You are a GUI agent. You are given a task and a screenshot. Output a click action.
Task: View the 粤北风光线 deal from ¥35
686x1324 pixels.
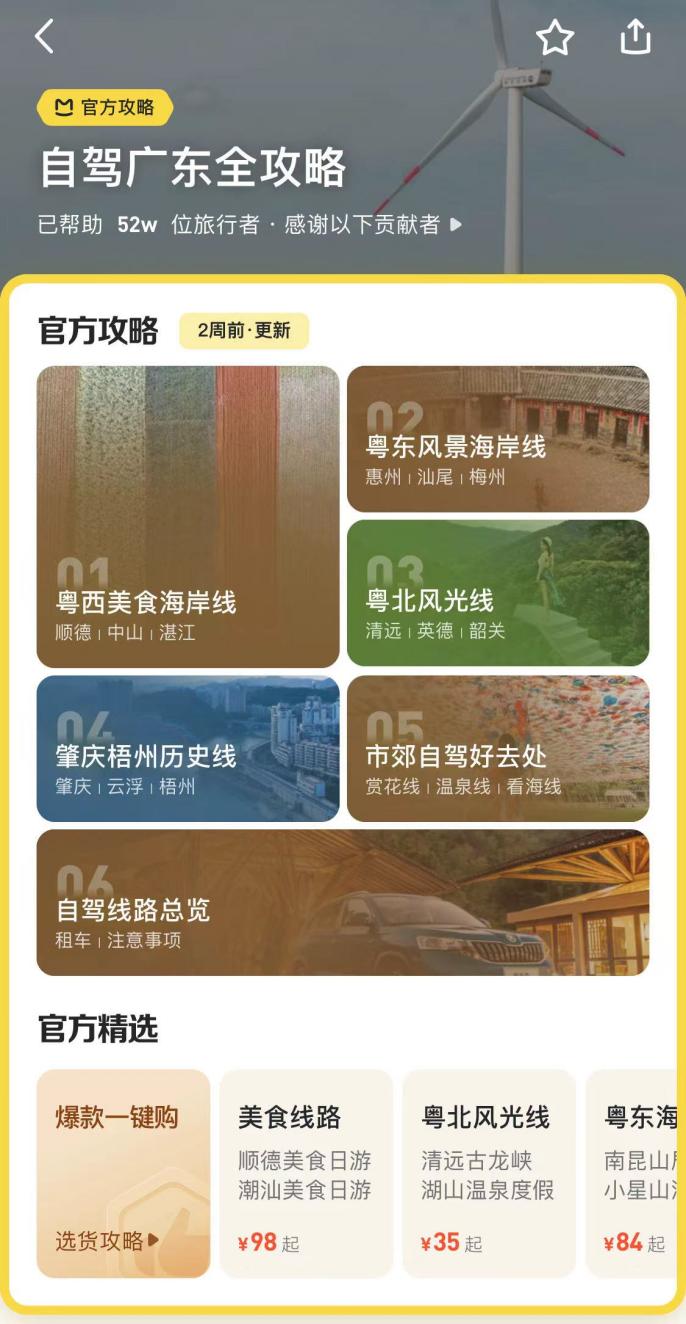tap(489, 1174)
